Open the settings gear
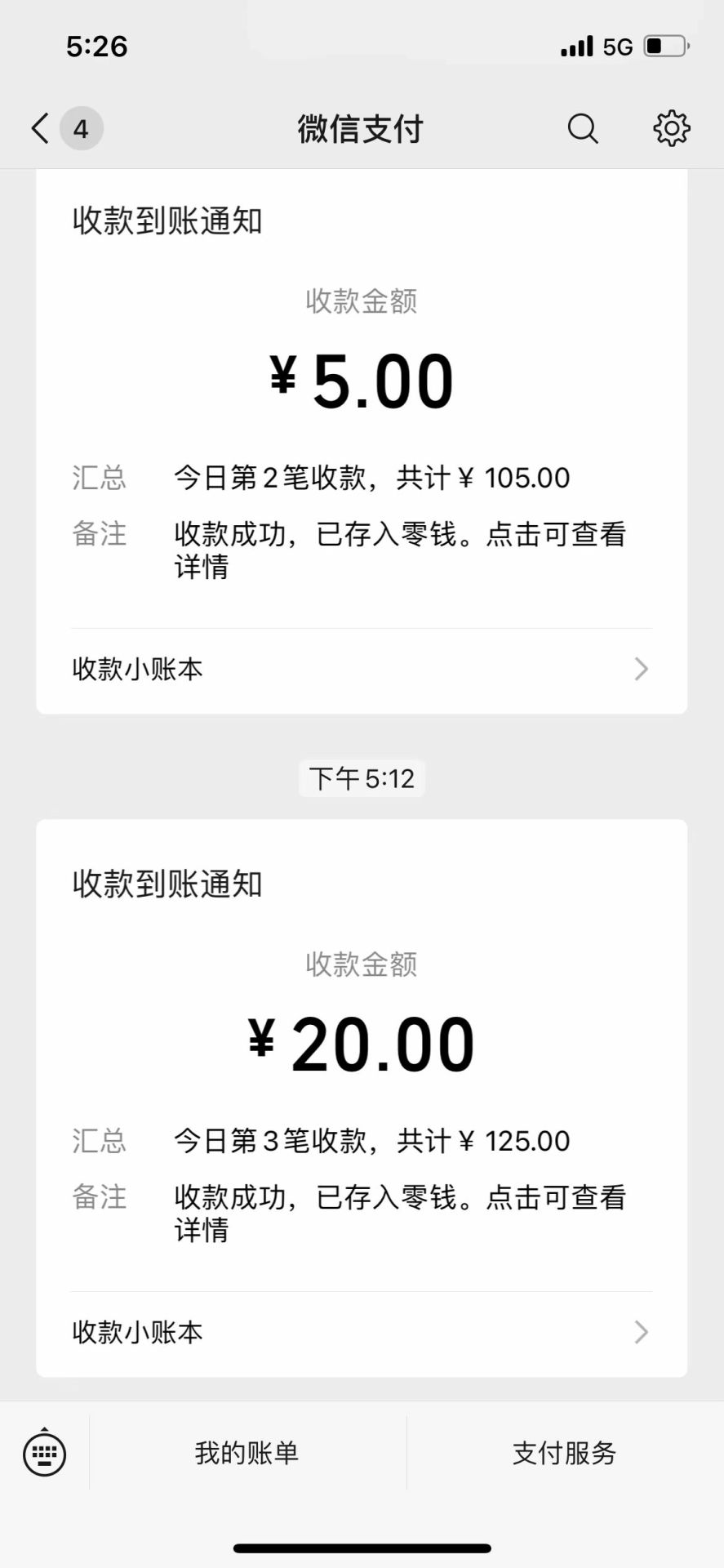 point(671,129)
